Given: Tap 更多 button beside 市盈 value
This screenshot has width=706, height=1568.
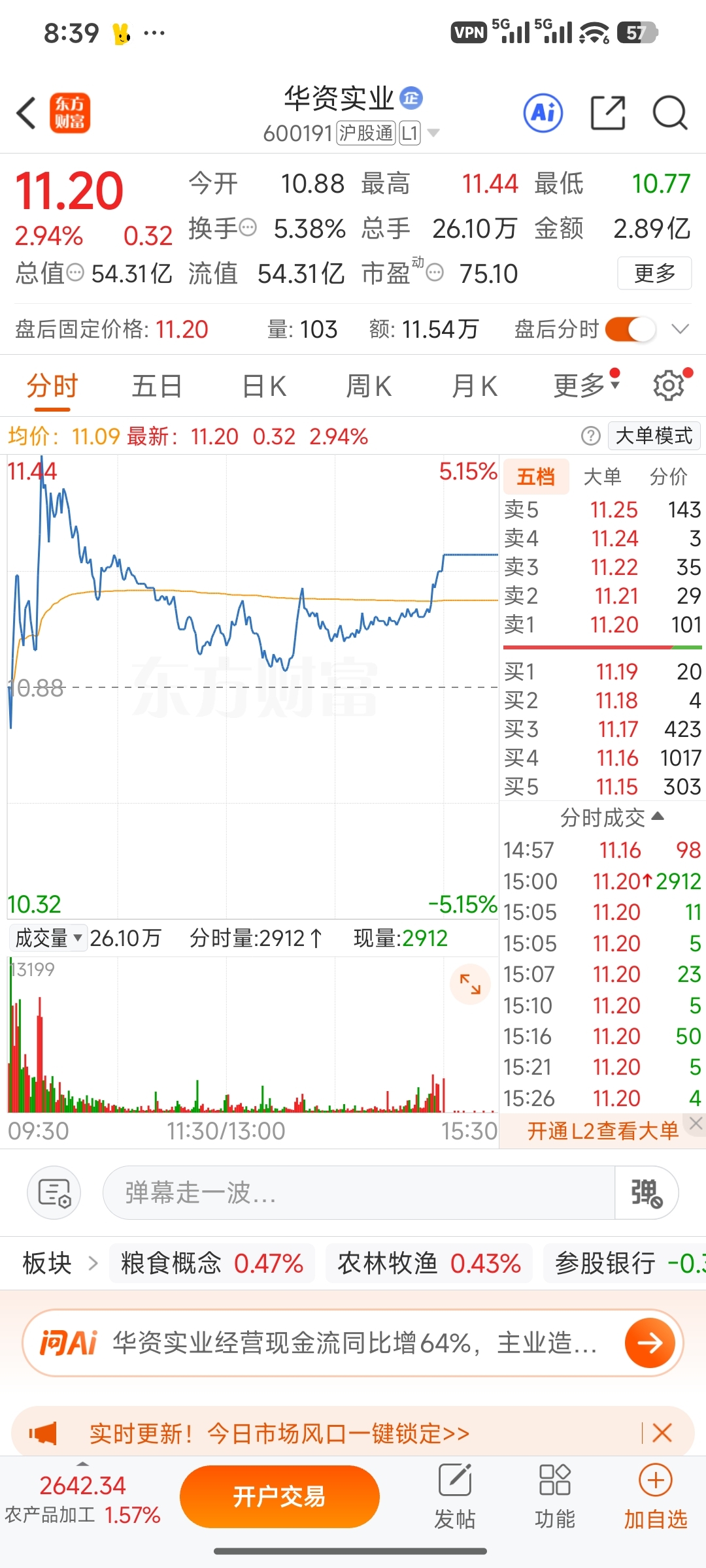Looking at the screenshot, I should tap(654, 273).
